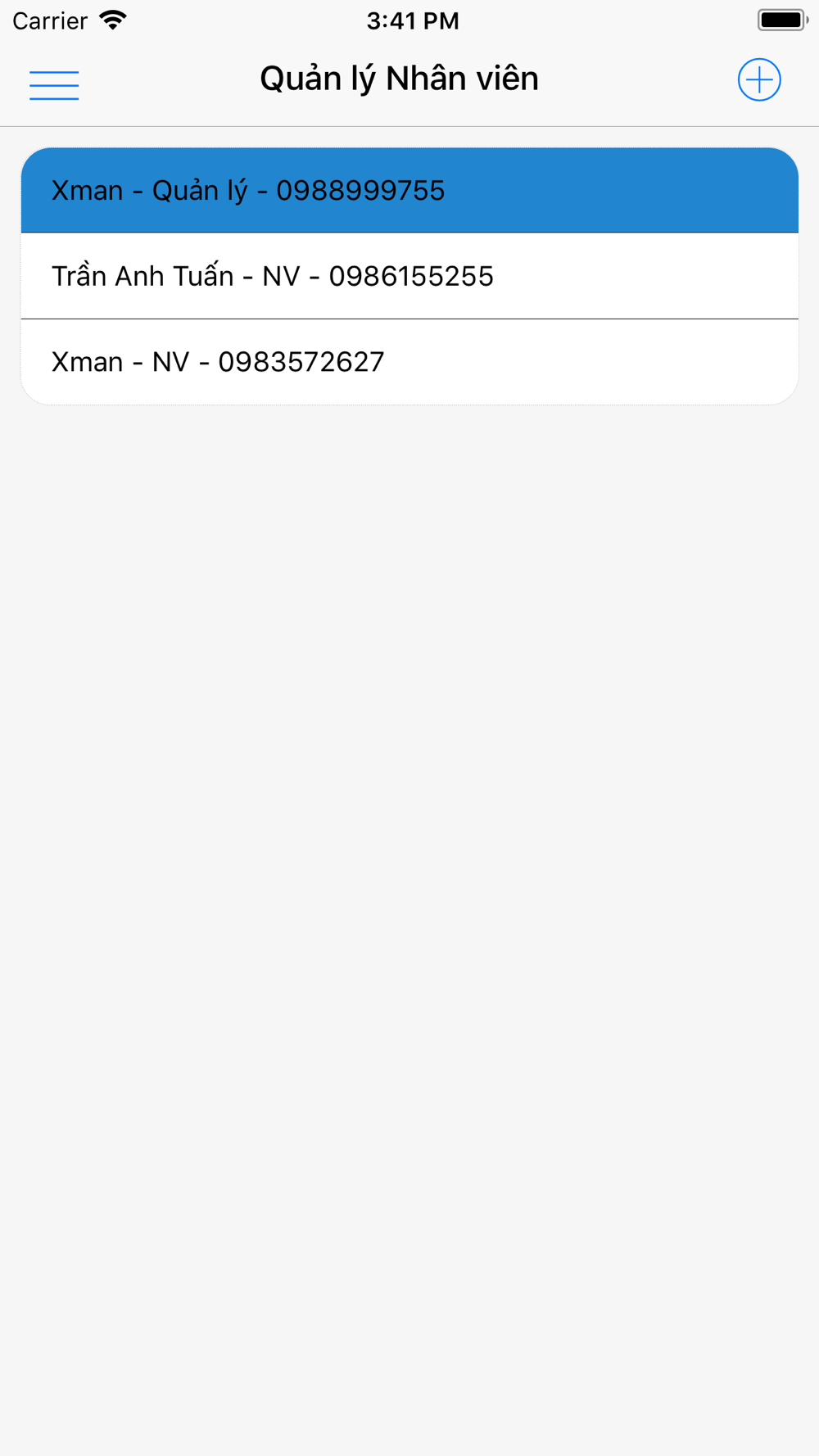Select Trần Anh Tuấn employee row
The height and width of the screenshot is (1456, 819).
pyautogui.click(x=409, y=276)
